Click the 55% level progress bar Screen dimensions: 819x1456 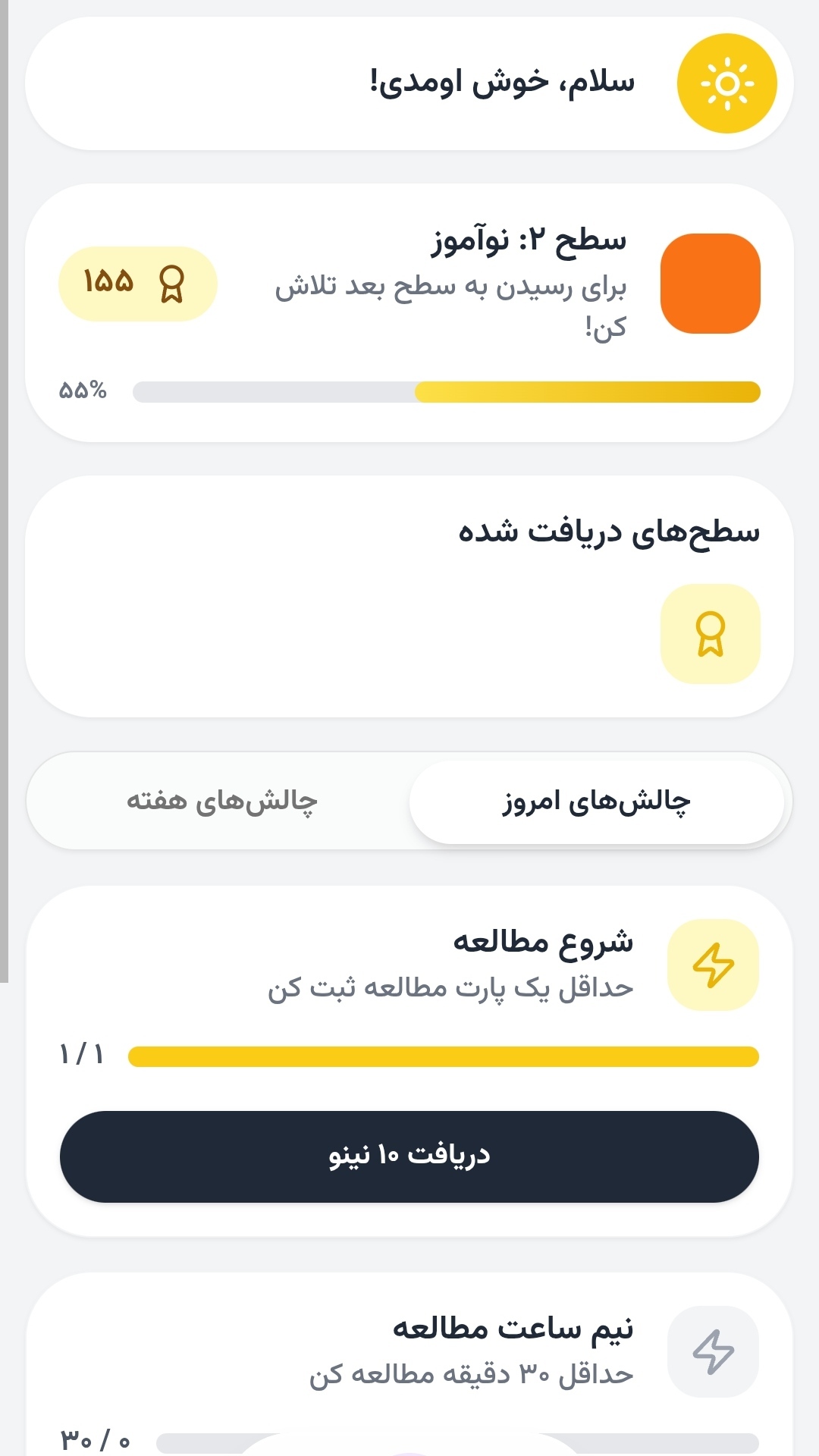(x=446, y=391)
